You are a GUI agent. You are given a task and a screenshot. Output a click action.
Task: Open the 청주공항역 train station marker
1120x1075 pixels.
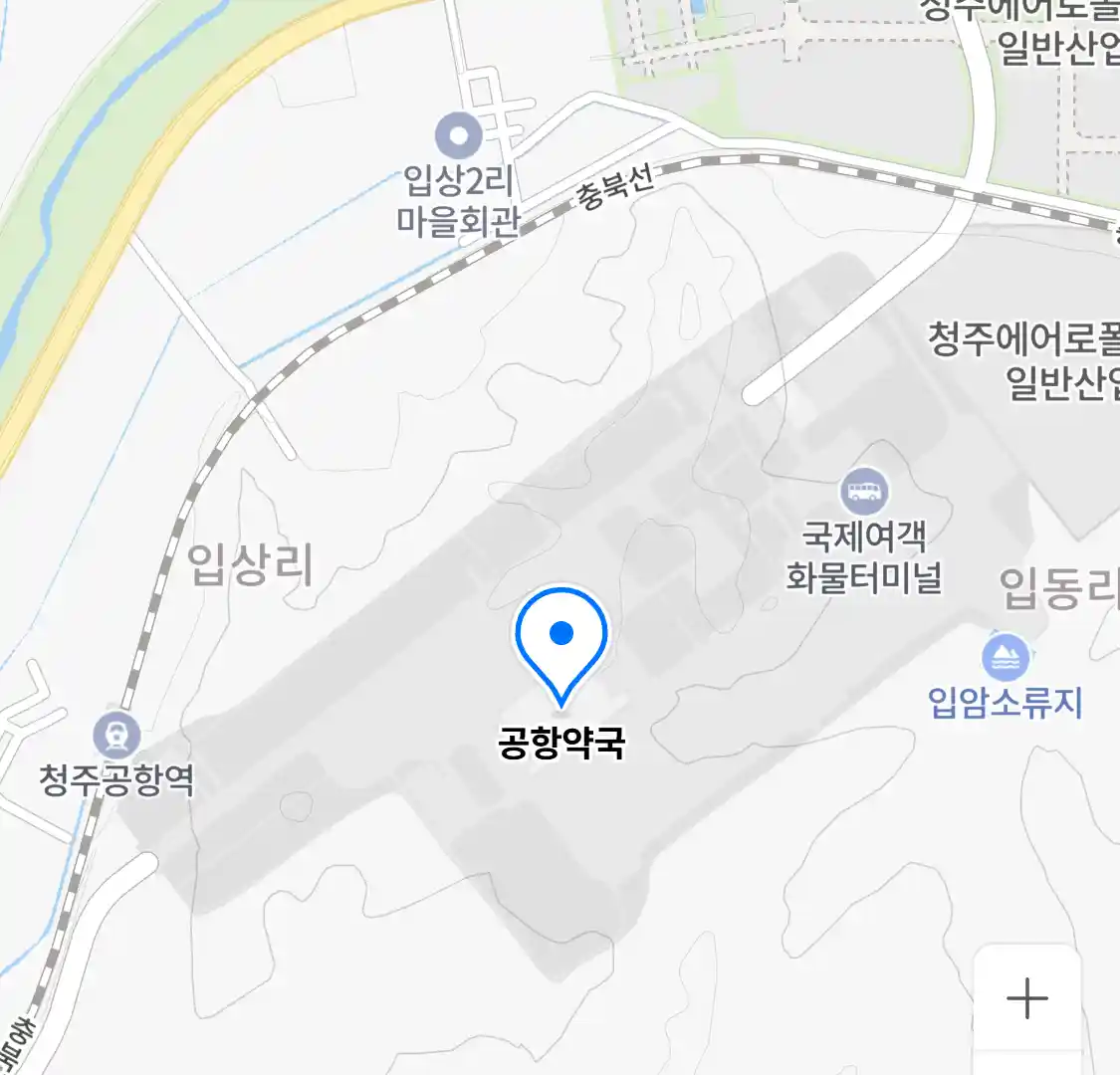[117, 736]
